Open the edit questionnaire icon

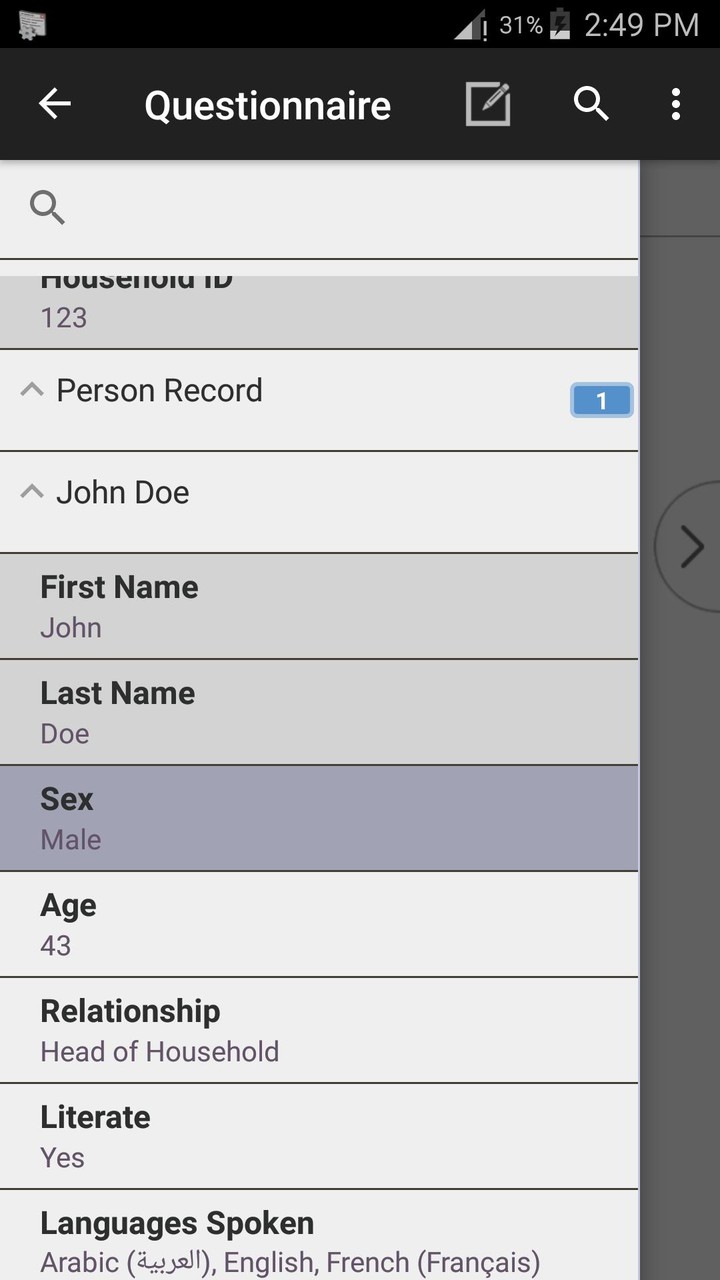pos(487,103)
